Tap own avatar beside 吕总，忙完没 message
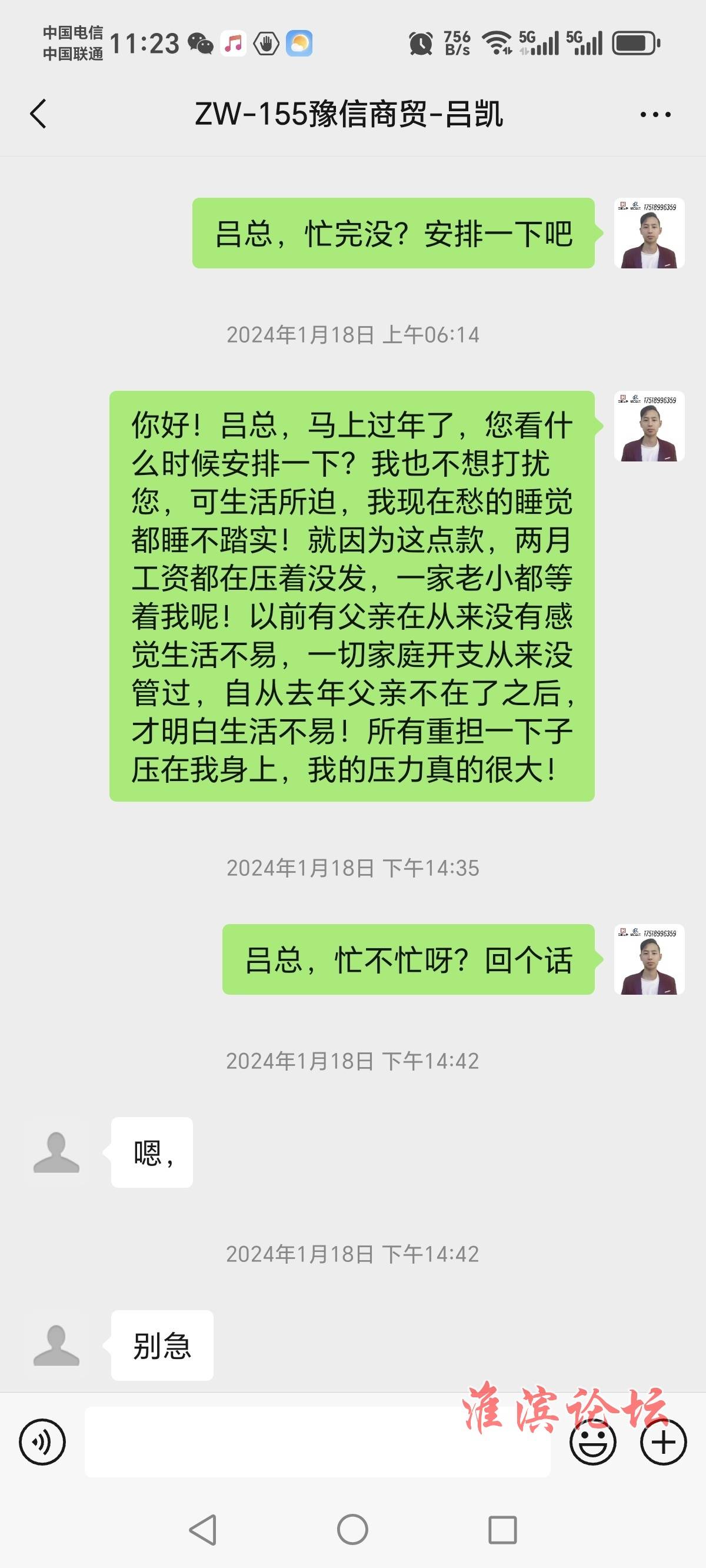Image resolution: width=706 pixels, height=1568 pixels. (650, 233)
